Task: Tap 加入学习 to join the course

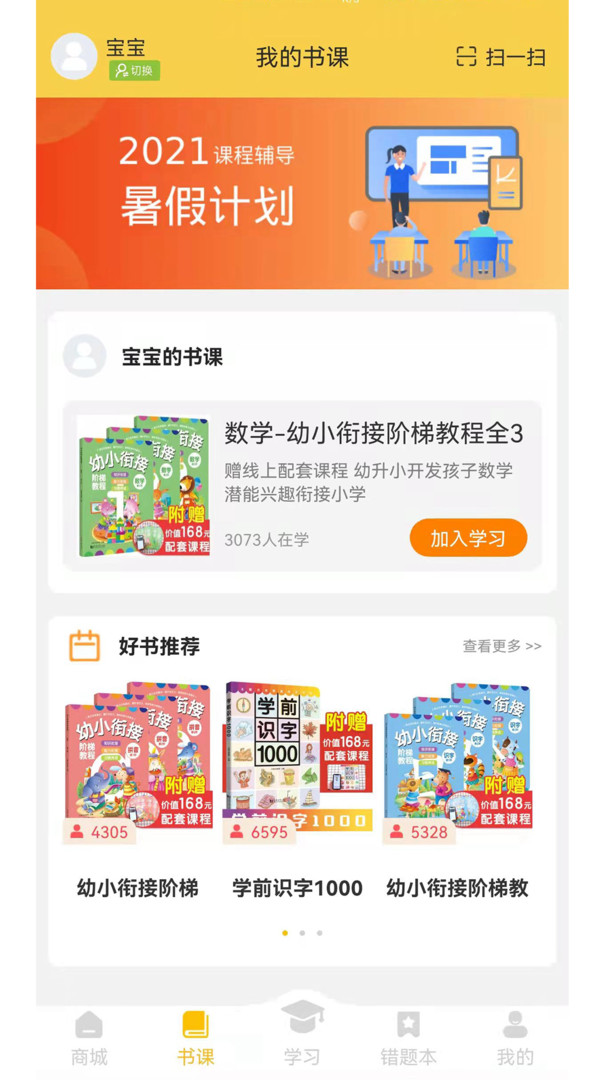Action: 468,539
